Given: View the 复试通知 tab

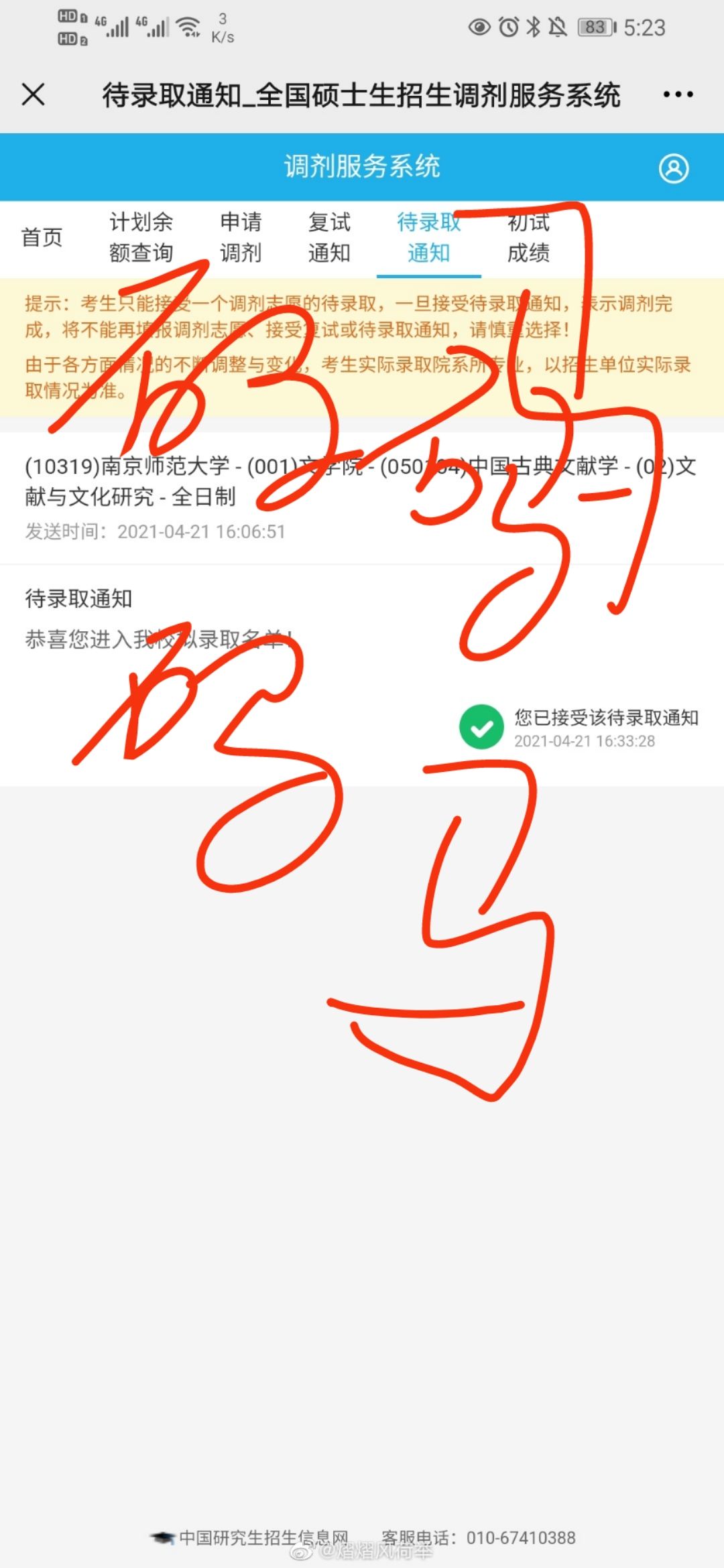Looking at the screenshot, I should pyautogui.click(x=329, y=237).
